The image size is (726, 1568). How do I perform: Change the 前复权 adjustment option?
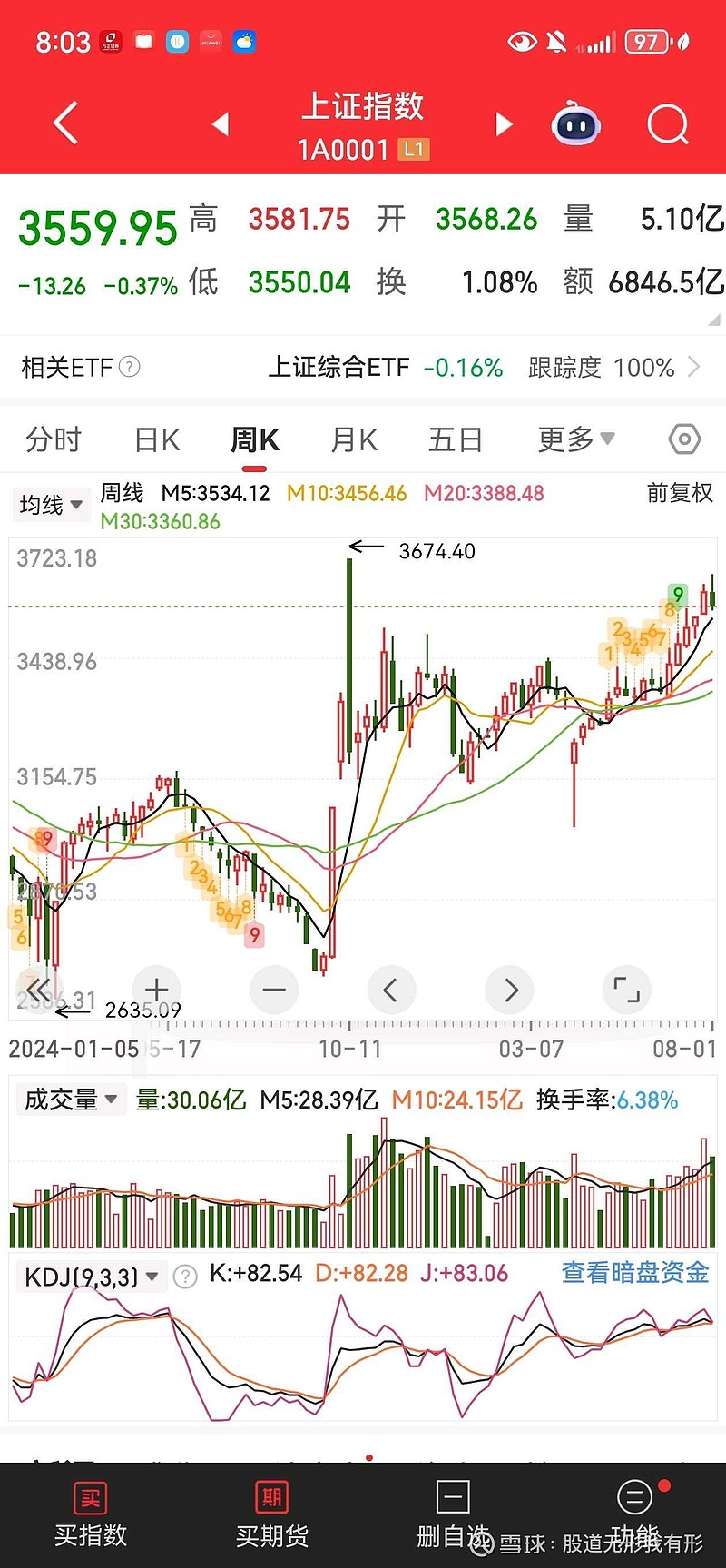680,493
